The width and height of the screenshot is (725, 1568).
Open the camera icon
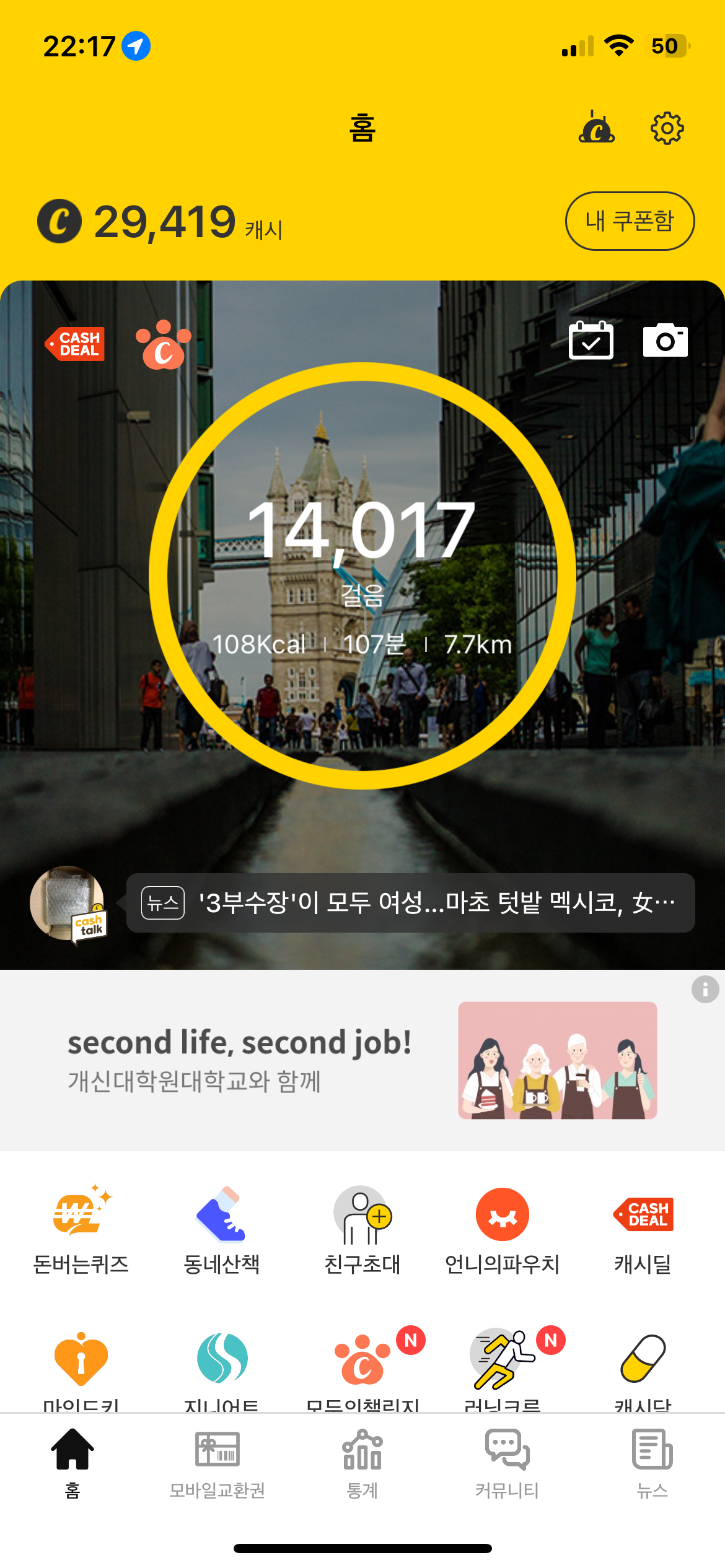[665, 341]
